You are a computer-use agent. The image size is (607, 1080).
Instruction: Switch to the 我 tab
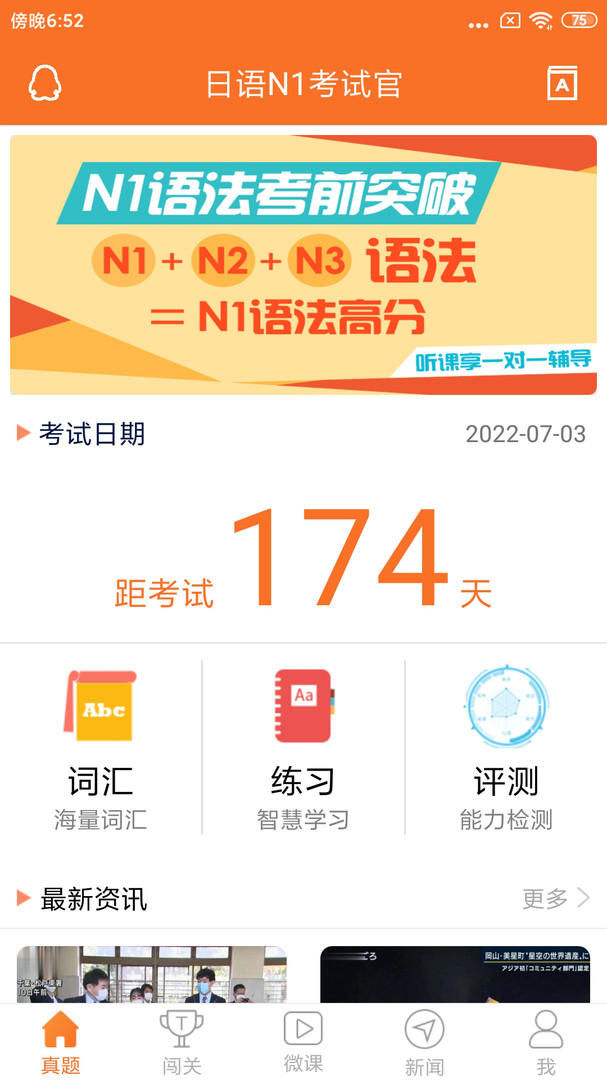tap(546, 1042)
